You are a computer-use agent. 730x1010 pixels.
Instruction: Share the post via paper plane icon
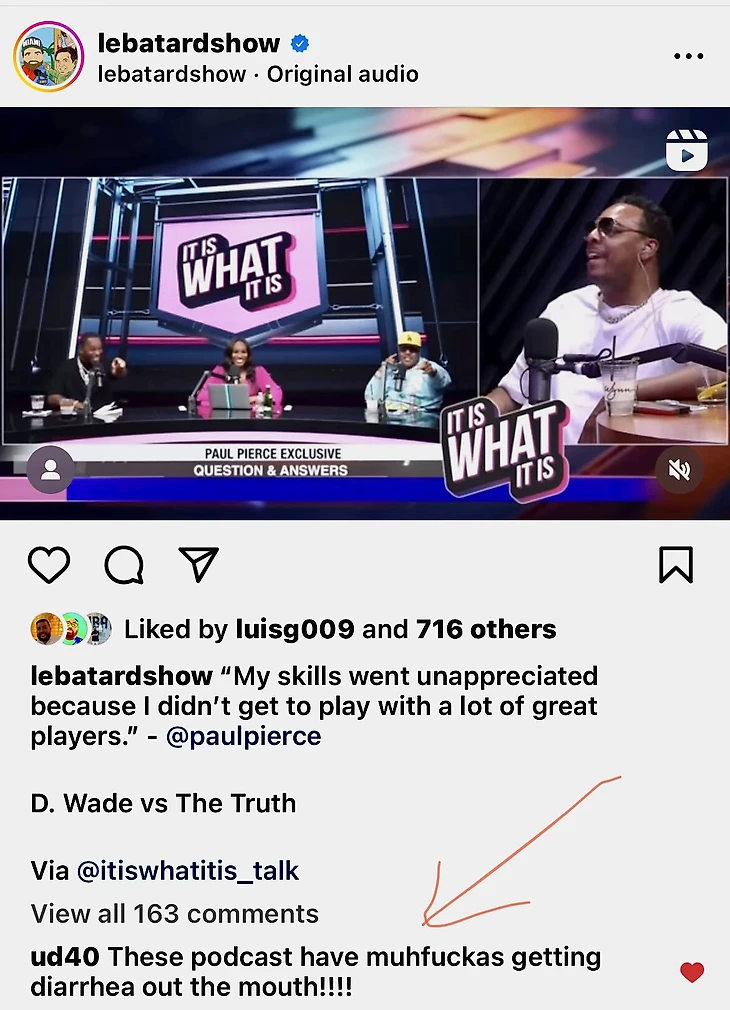click(198, 566)
